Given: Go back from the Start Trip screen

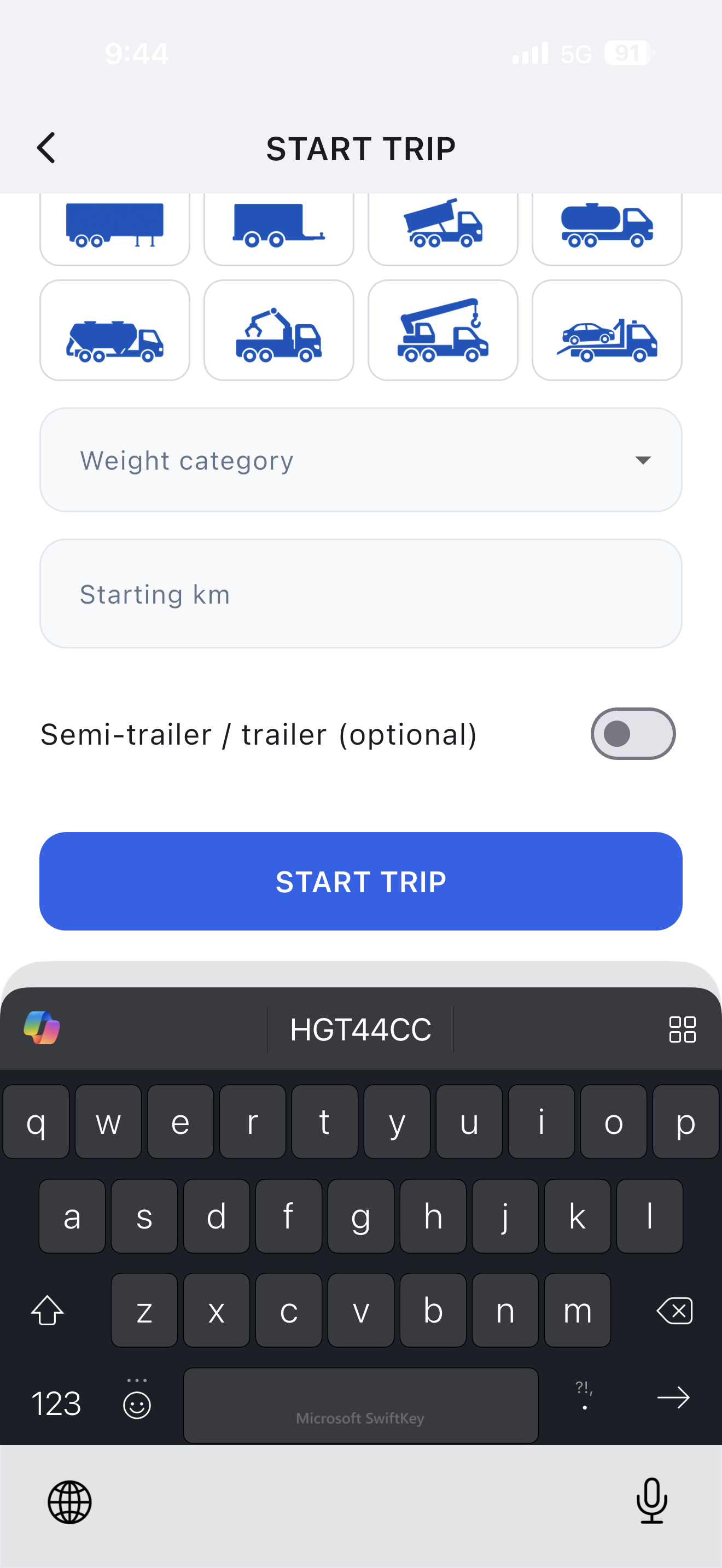Looking at the screenshot, I should point(46,148).
